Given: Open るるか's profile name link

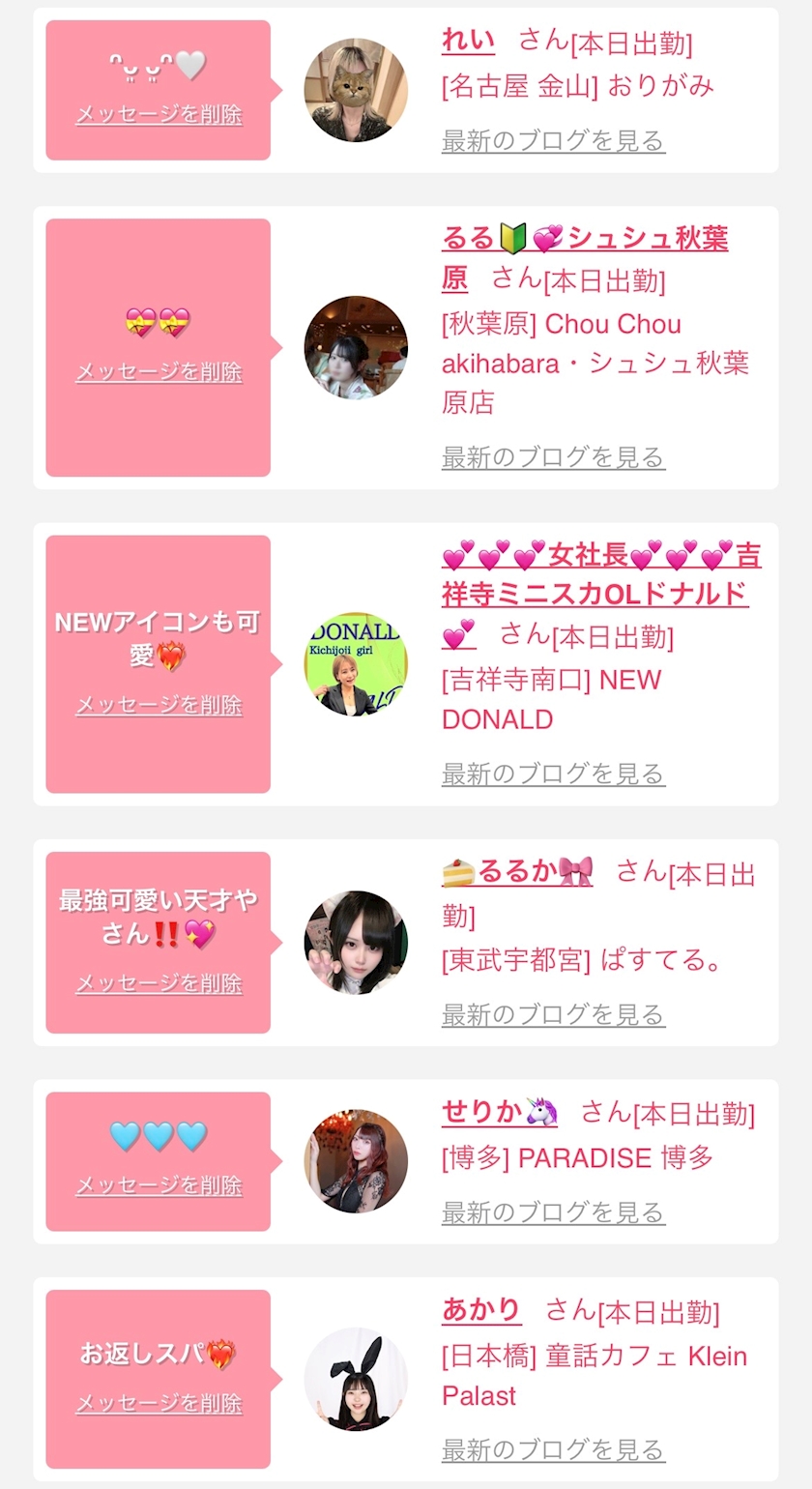Looking at the screenshot, I should pos(517,871).
